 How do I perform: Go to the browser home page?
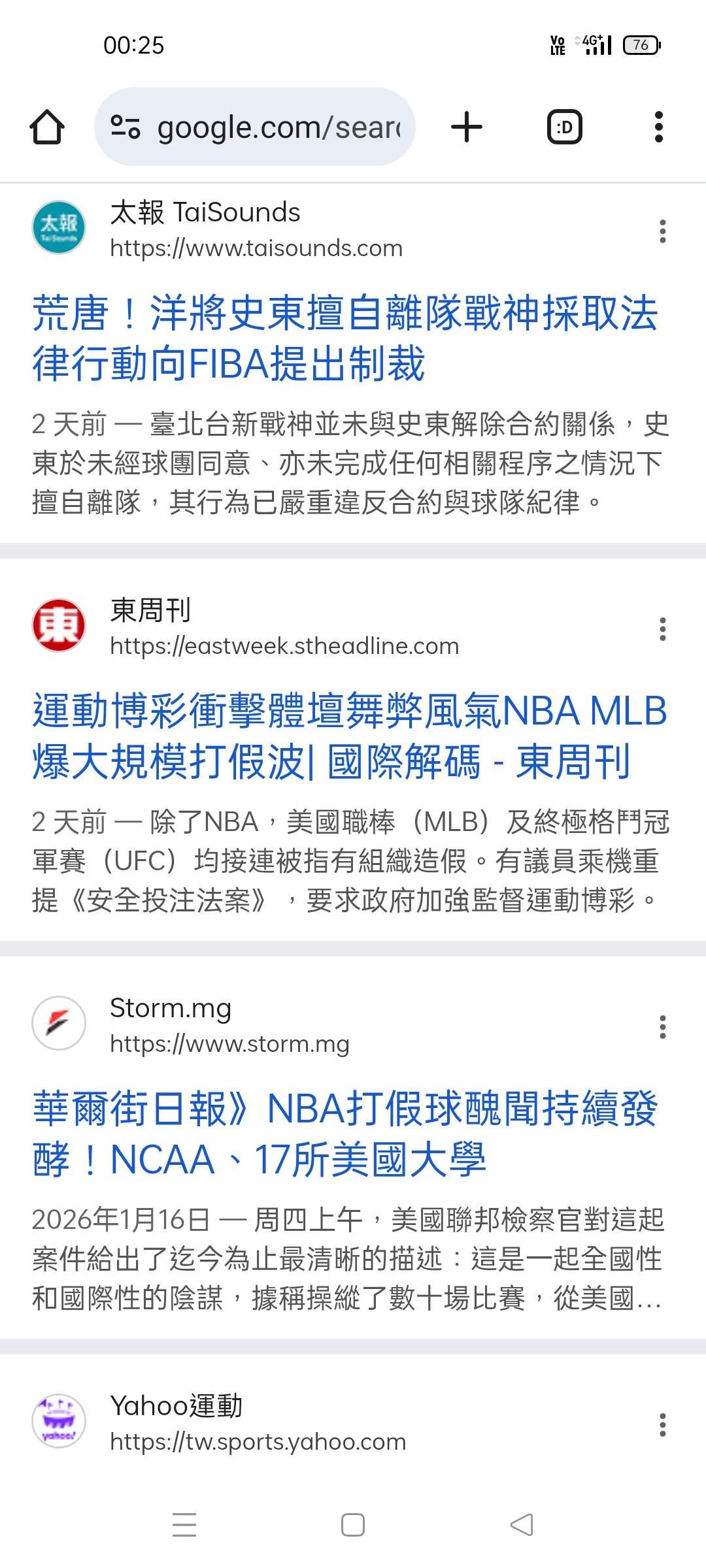(x=47, y=127)
